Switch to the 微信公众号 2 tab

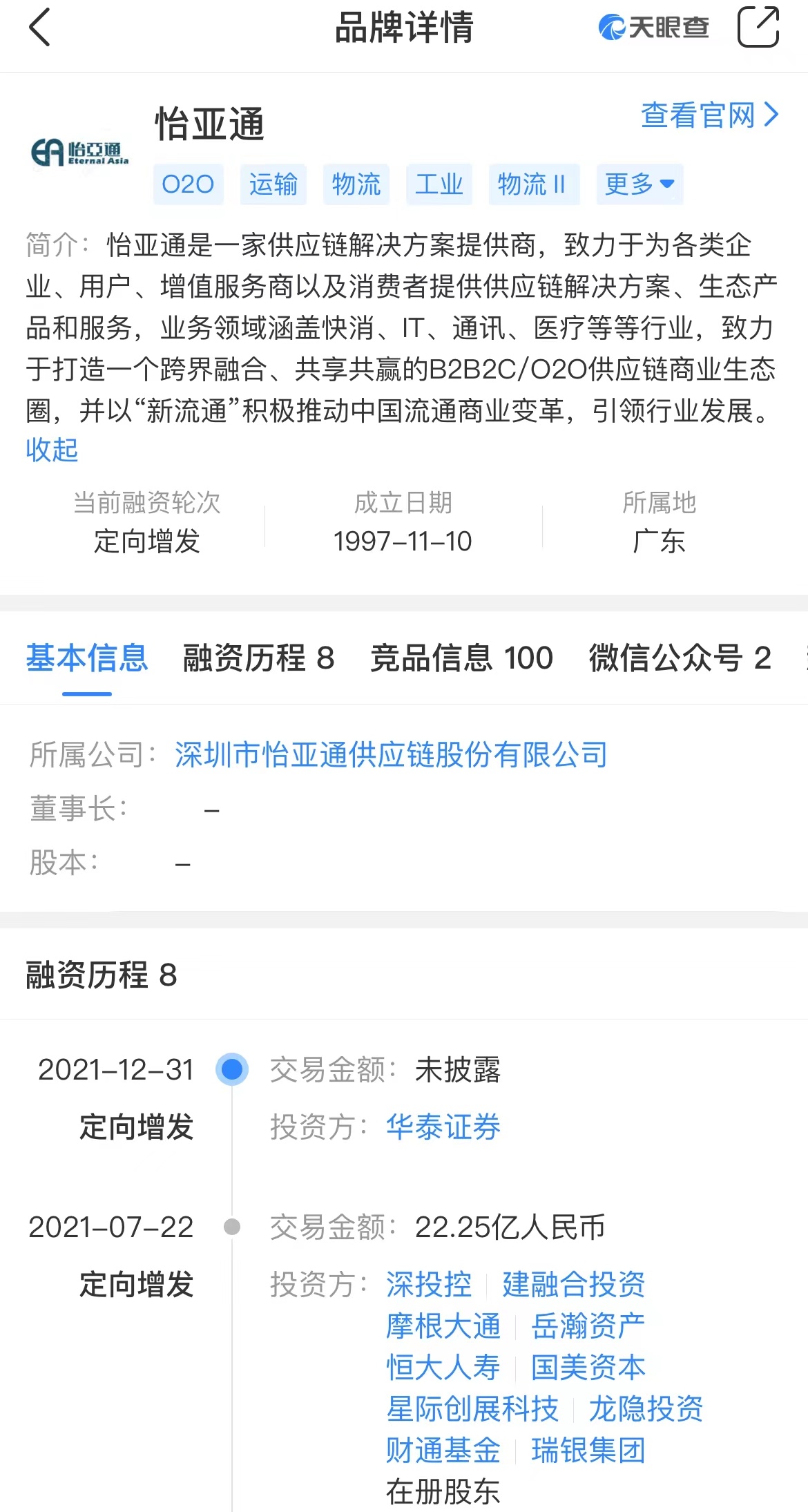coord(680,658)
